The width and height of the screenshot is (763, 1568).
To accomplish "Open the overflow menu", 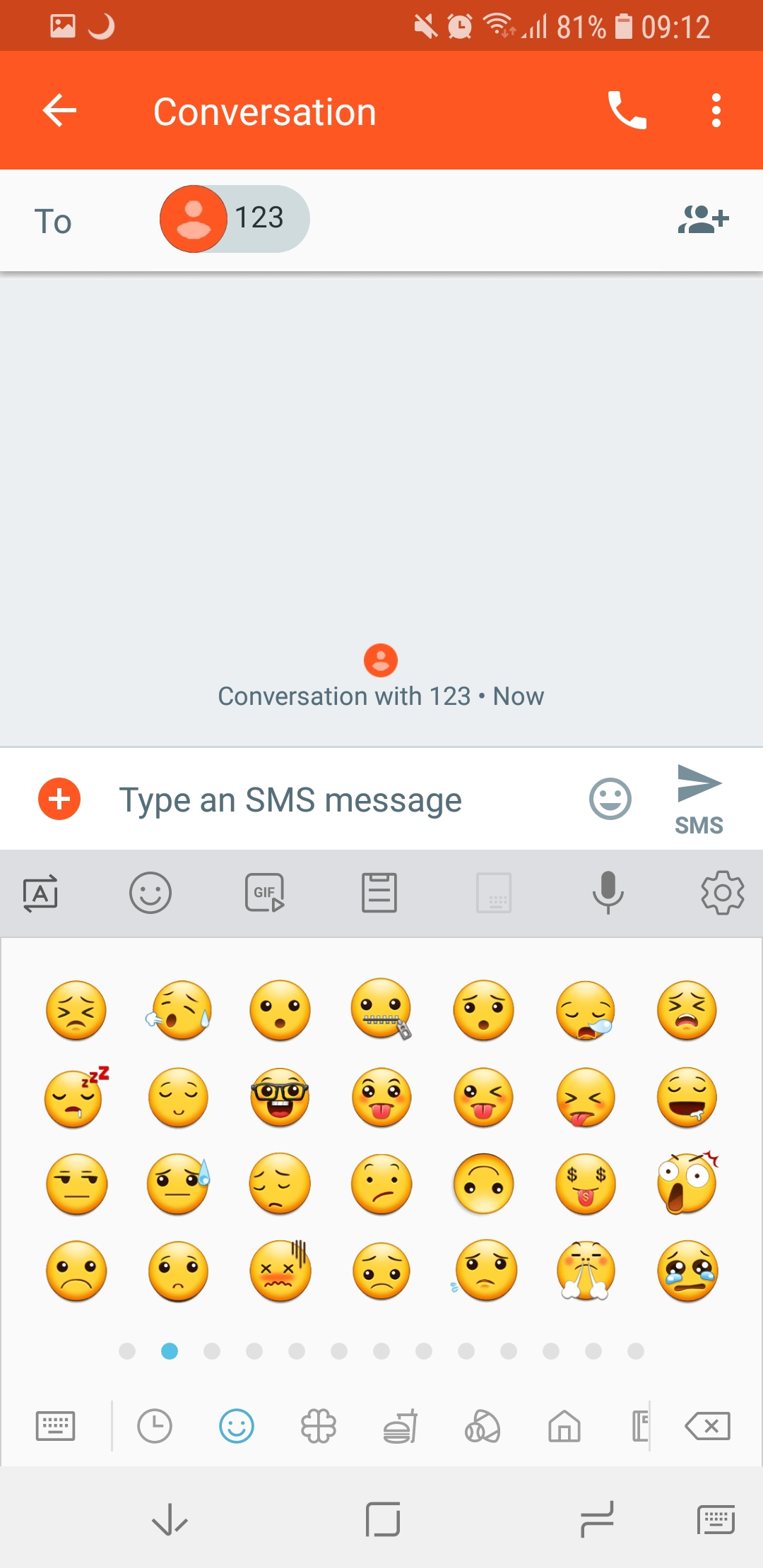I will pos(716,111).
